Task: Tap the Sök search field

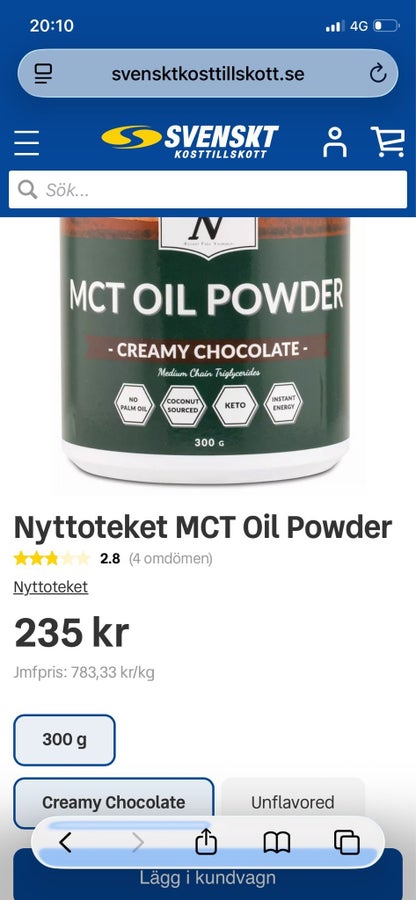Action: click(x=208, y=189)
